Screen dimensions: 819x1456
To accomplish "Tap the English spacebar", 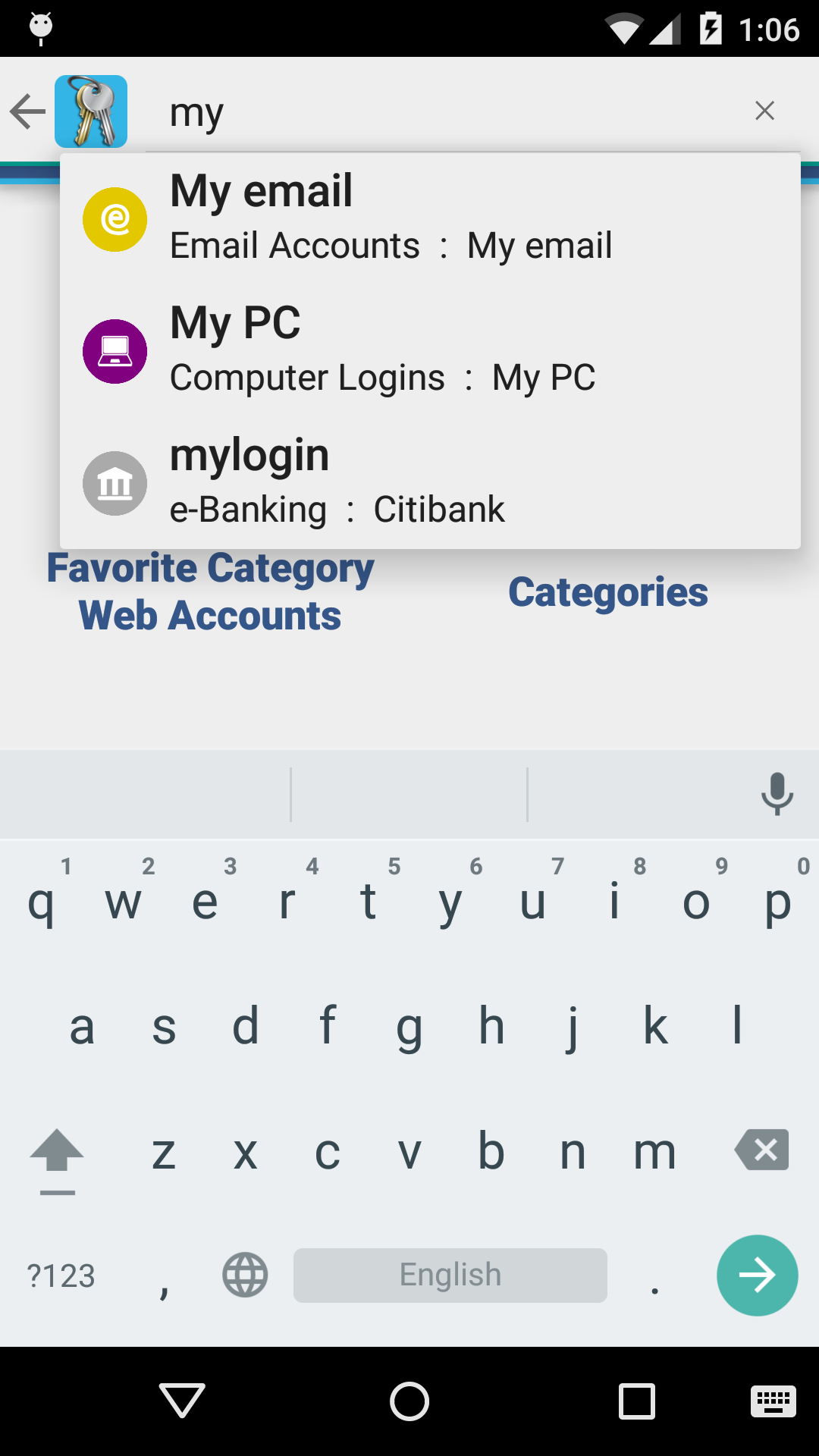I will pyautogui.click(x=450, y=1276).
